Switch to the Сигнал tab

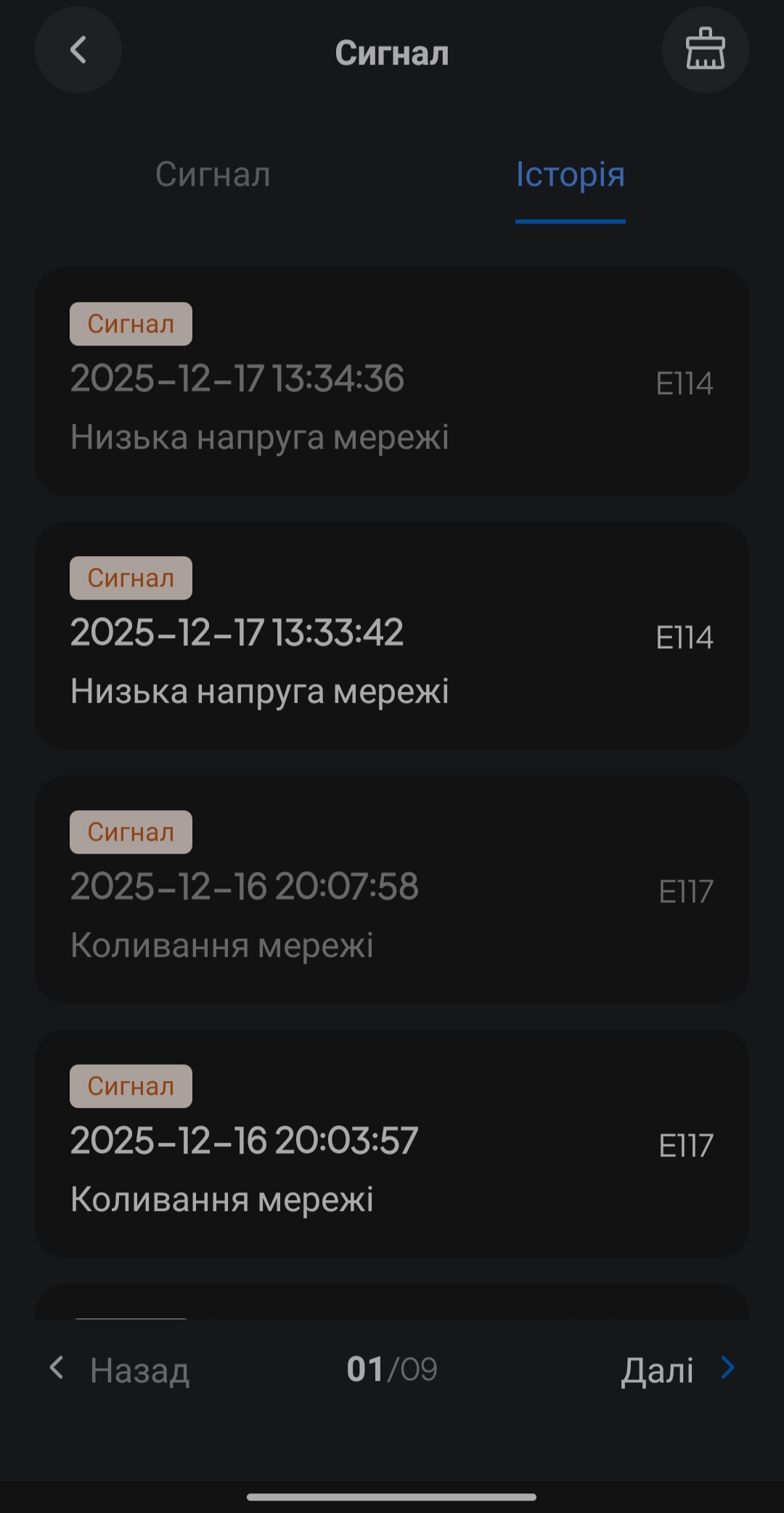click(x=213, y=175)
